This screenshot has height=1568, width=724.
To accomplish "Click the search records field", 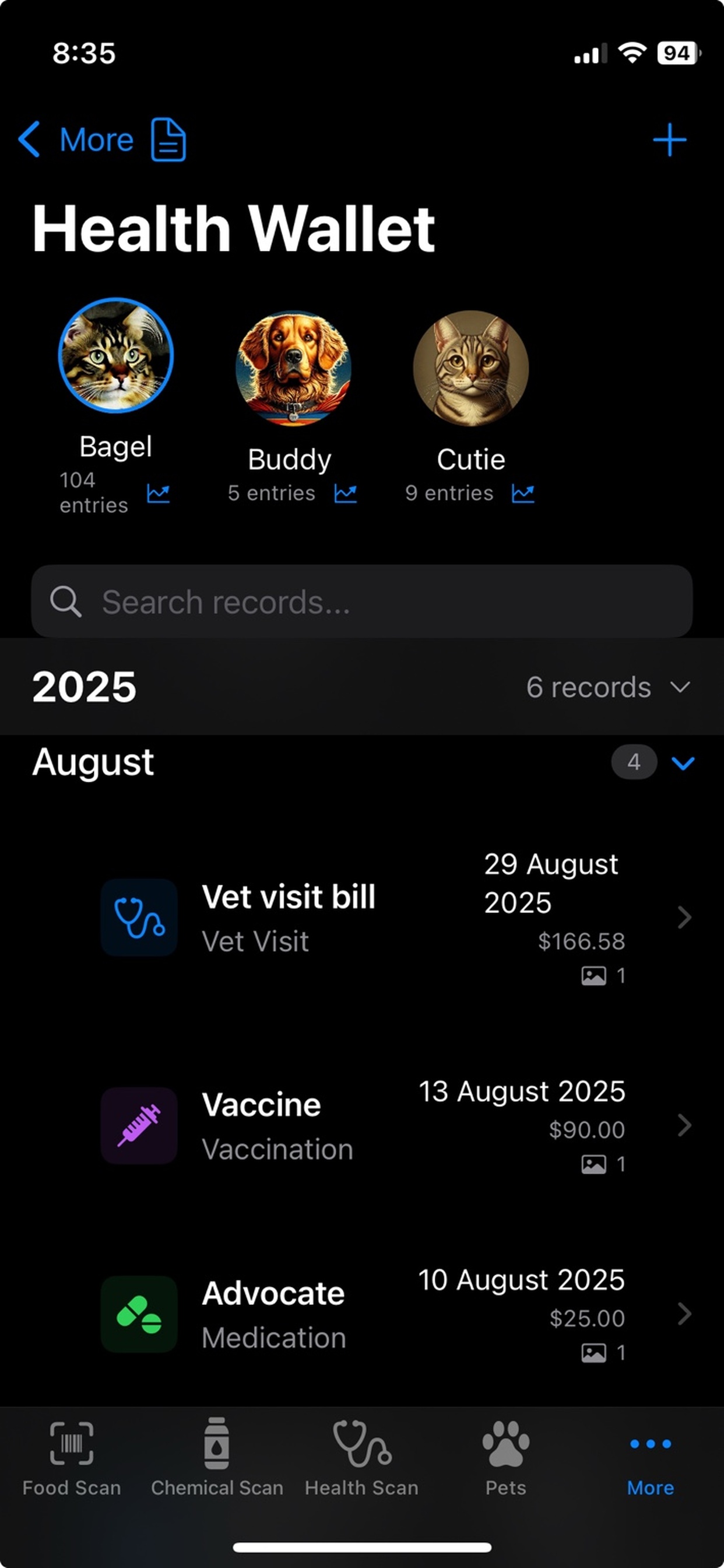I will 362,601.
